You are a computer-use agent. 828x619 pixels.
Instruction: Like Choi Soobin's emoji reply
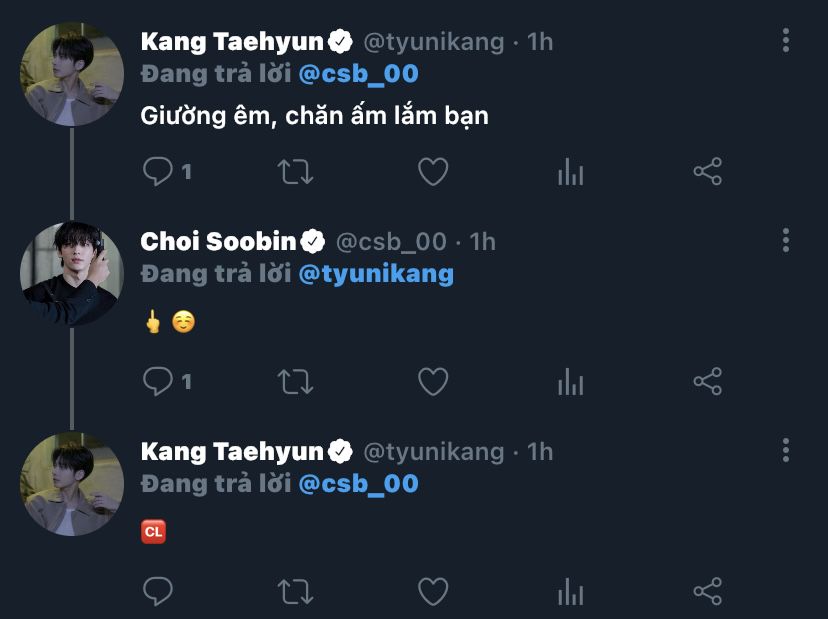(x=432, y=381)
